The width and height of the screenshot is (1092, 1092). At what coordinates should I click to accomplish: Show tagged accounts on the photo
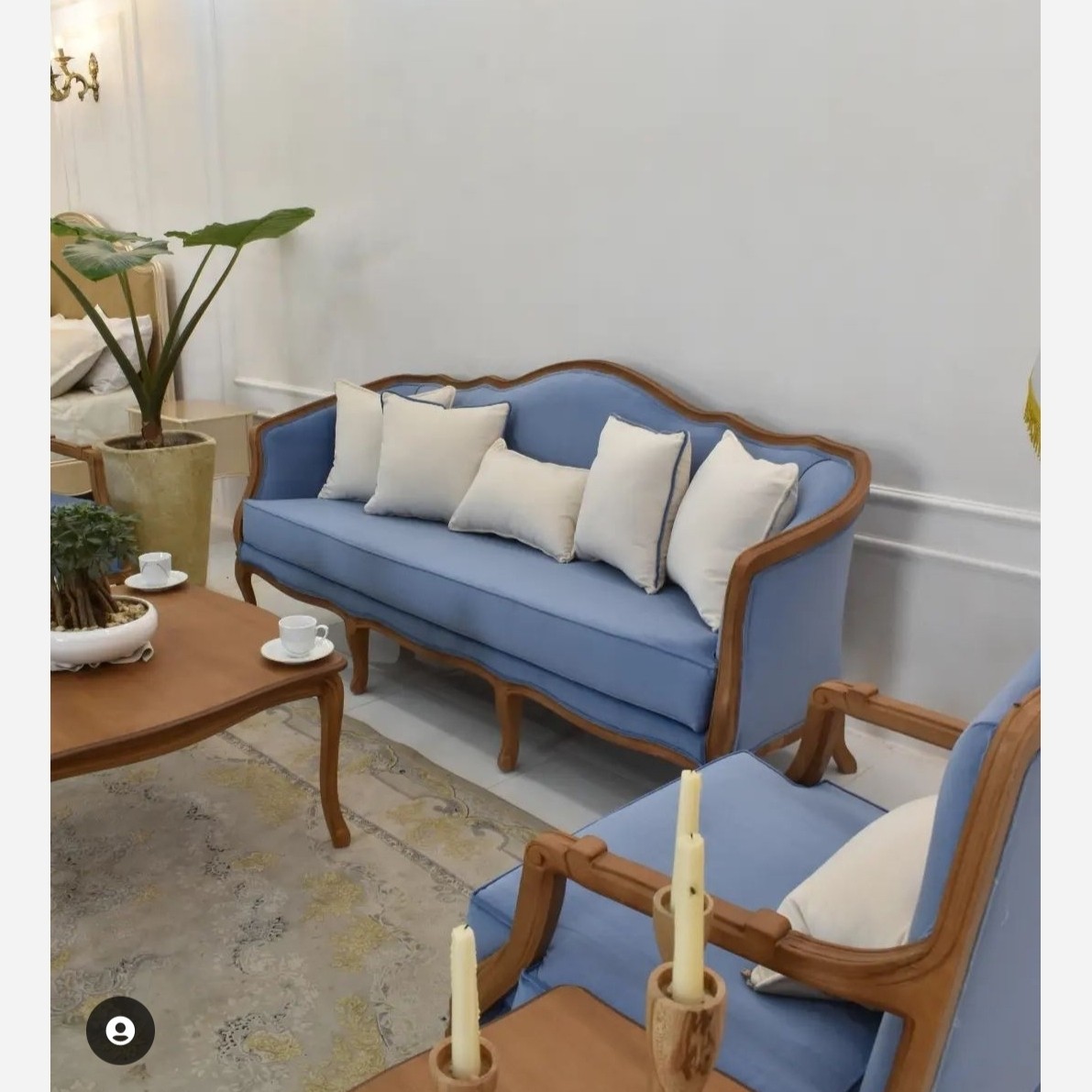point(120,1031)
